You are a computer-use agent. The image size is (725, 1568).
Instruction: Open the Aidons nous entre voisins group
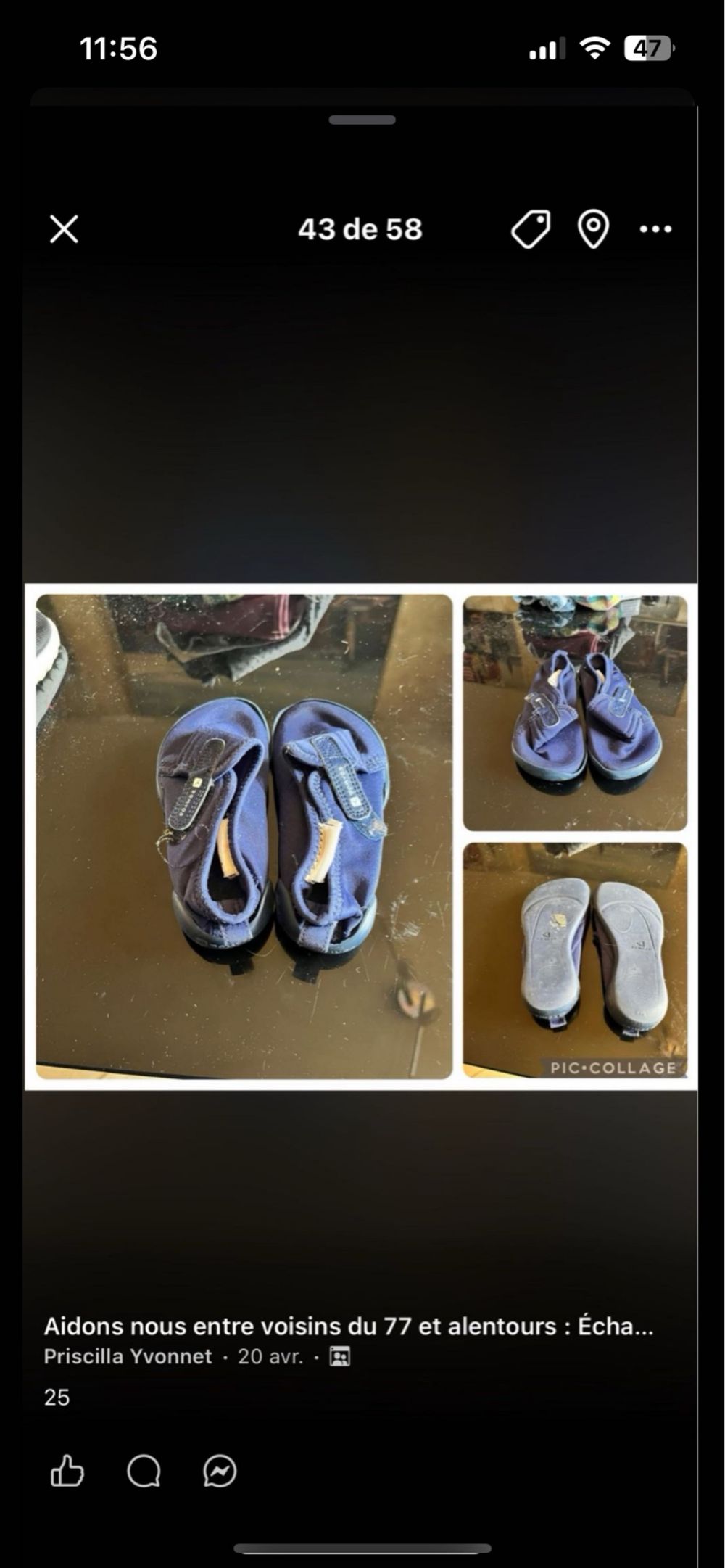pos(348,1326)
